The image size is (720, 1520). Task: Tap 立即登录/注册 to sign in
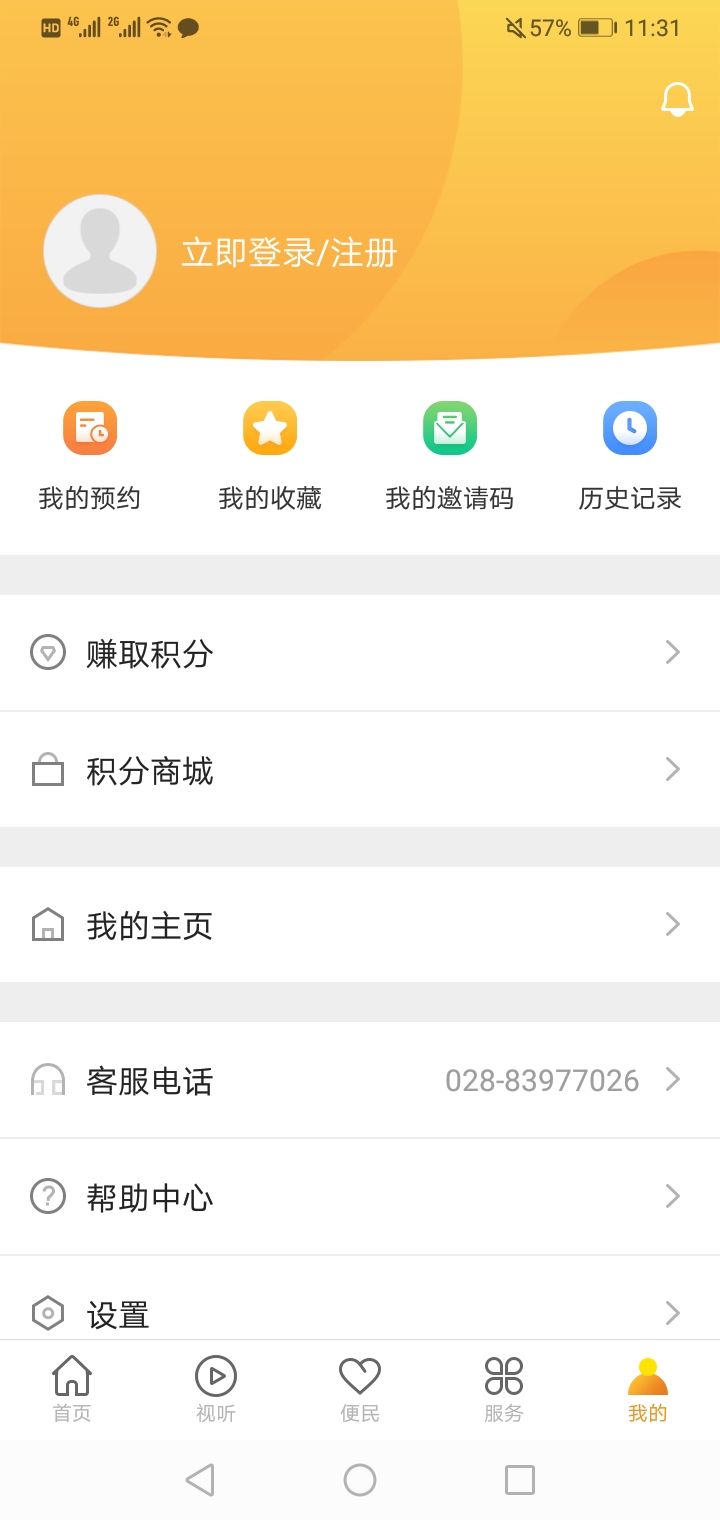pyautogui.click(x=289, y=253)
